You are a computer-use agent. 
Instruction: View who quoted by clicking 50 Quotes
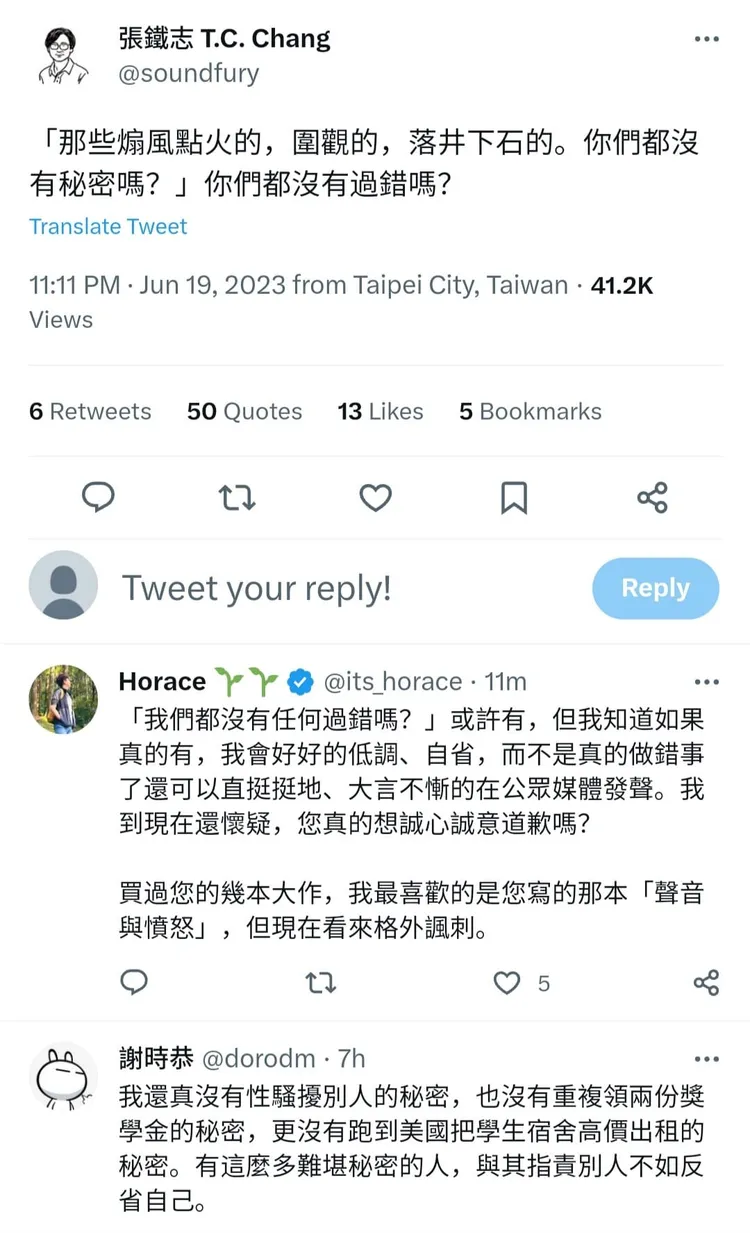pos(244,411)
